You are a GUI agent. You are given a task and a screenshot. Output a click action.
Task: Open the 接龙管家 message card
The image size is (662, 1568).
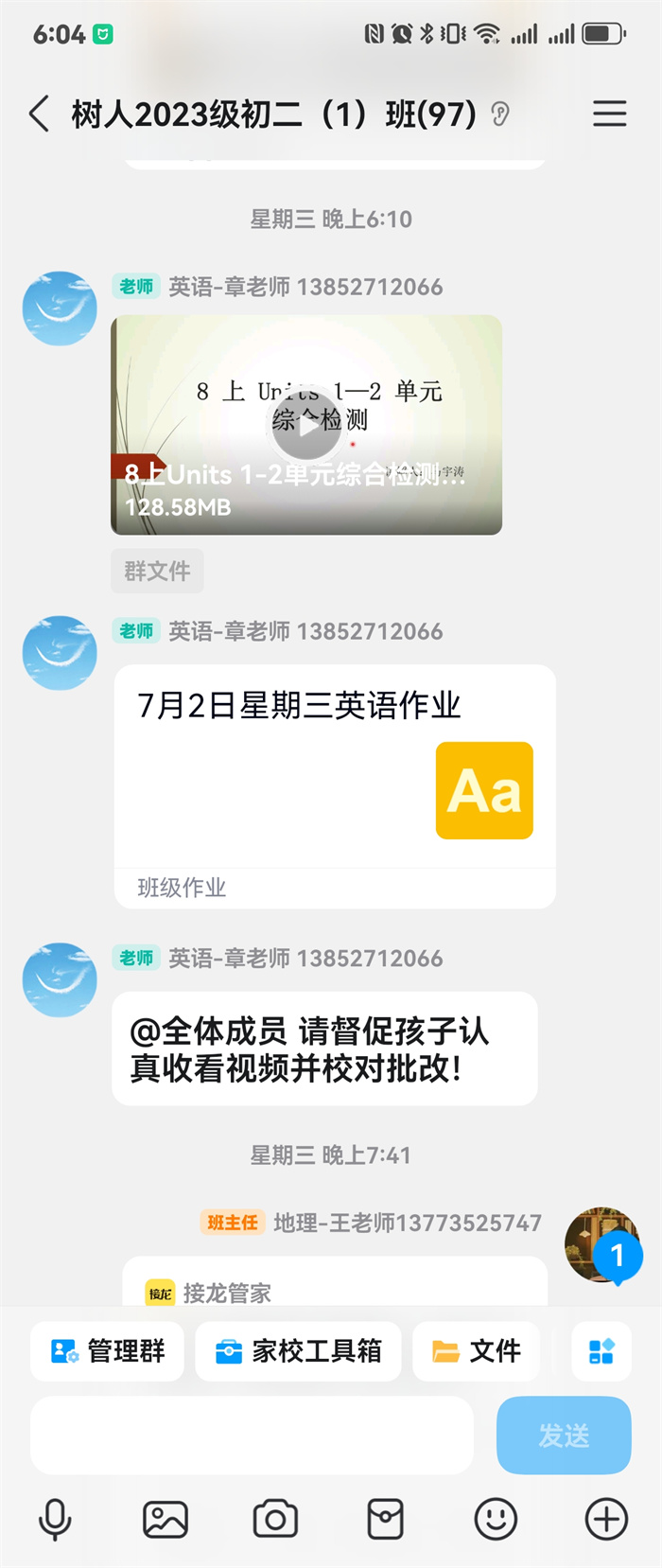point(335,1287)
